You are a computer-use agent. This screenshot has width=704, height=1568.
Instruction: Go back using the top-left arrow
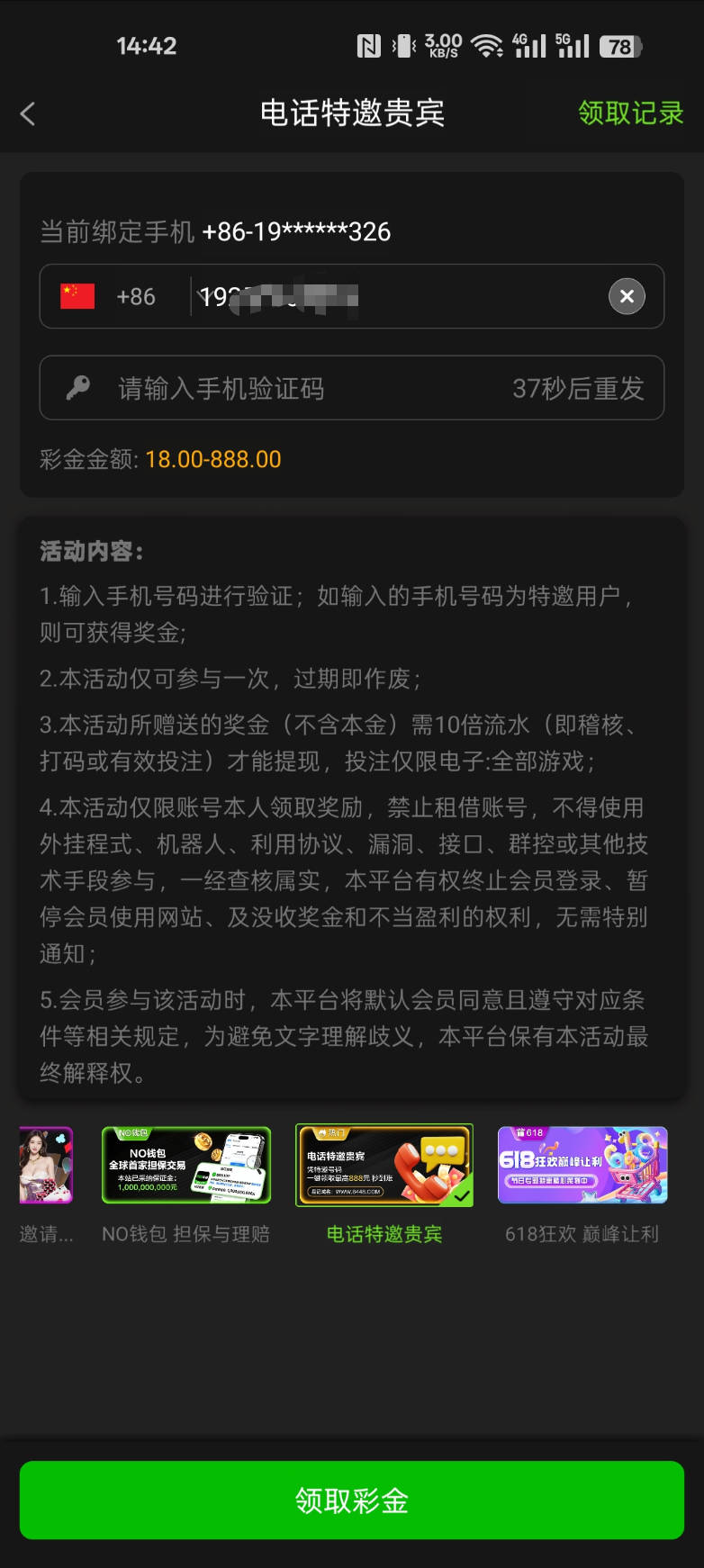28,113
